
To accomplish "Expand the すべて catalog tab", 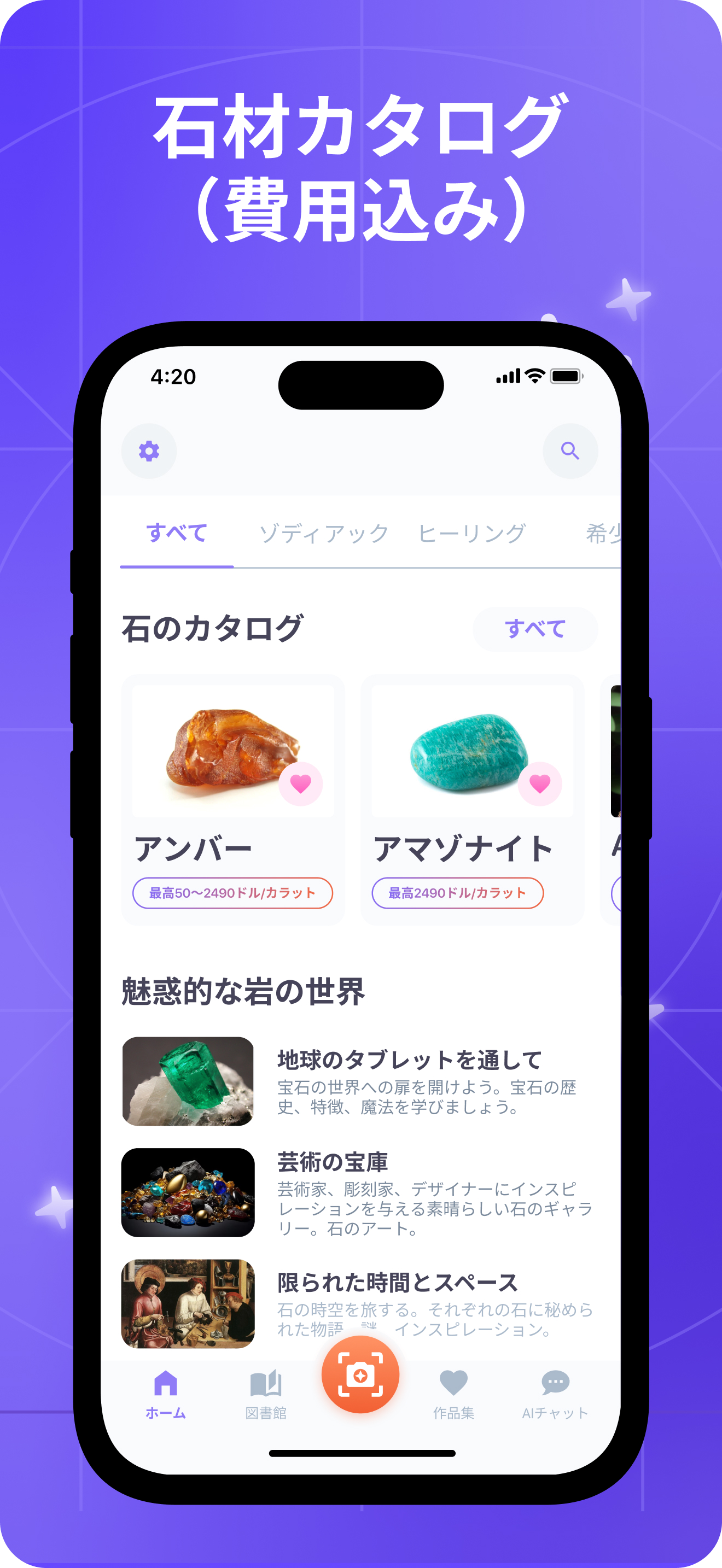I will click(x=177, y=531).
